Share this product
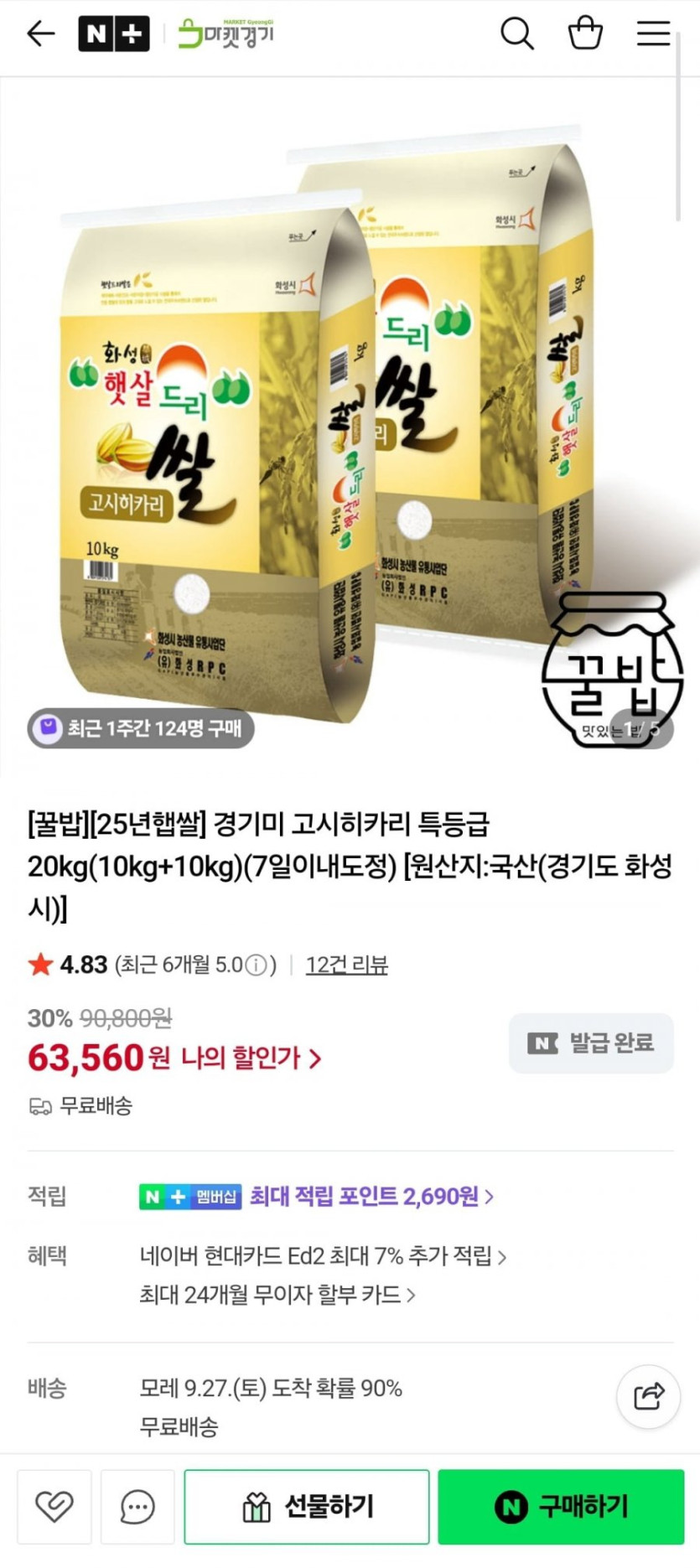The height and width of the screenshot is (1568, 700). tap(648, 1397)
